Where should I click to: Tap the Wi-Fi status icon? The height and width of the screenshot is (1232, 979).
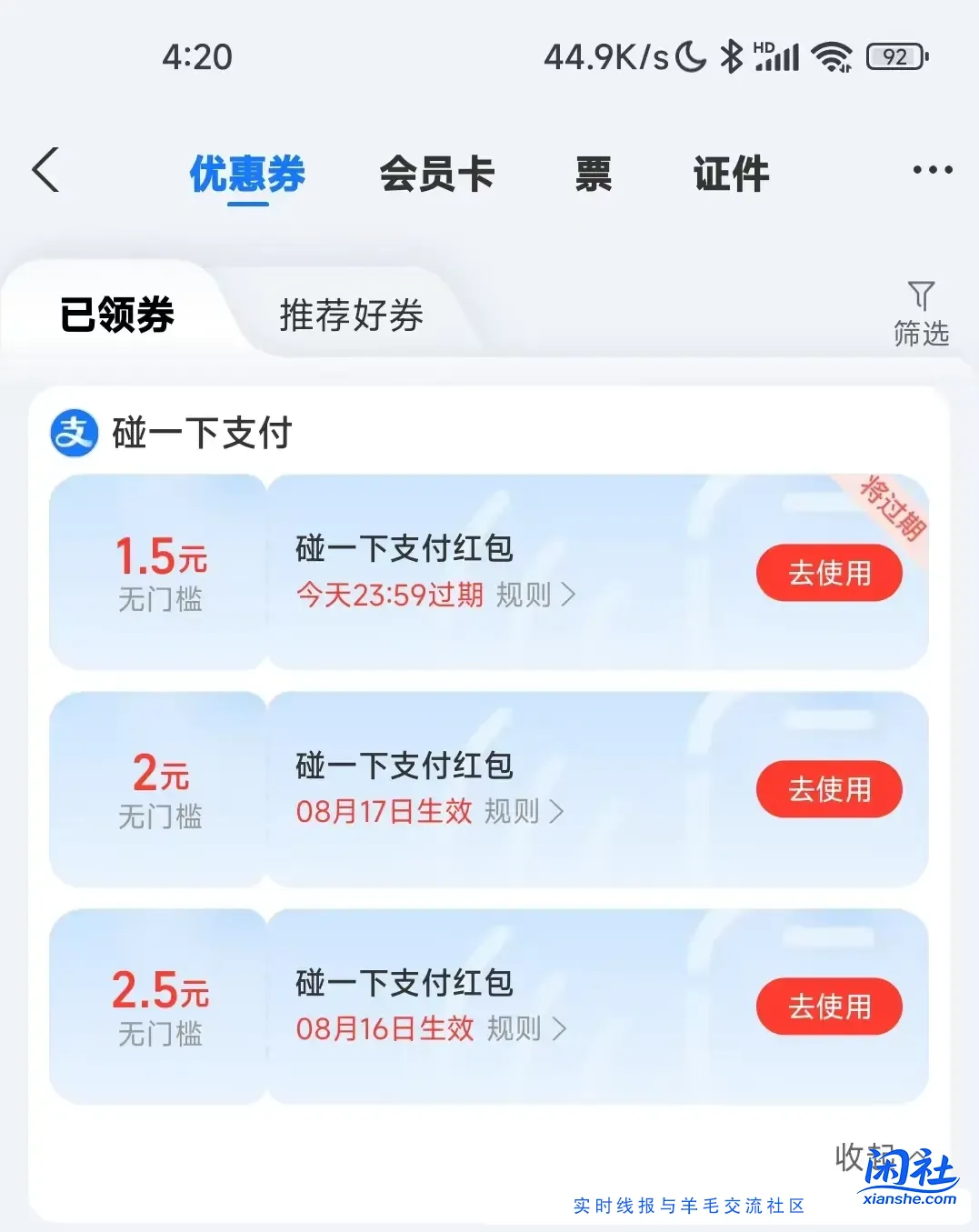click(830, 56)
